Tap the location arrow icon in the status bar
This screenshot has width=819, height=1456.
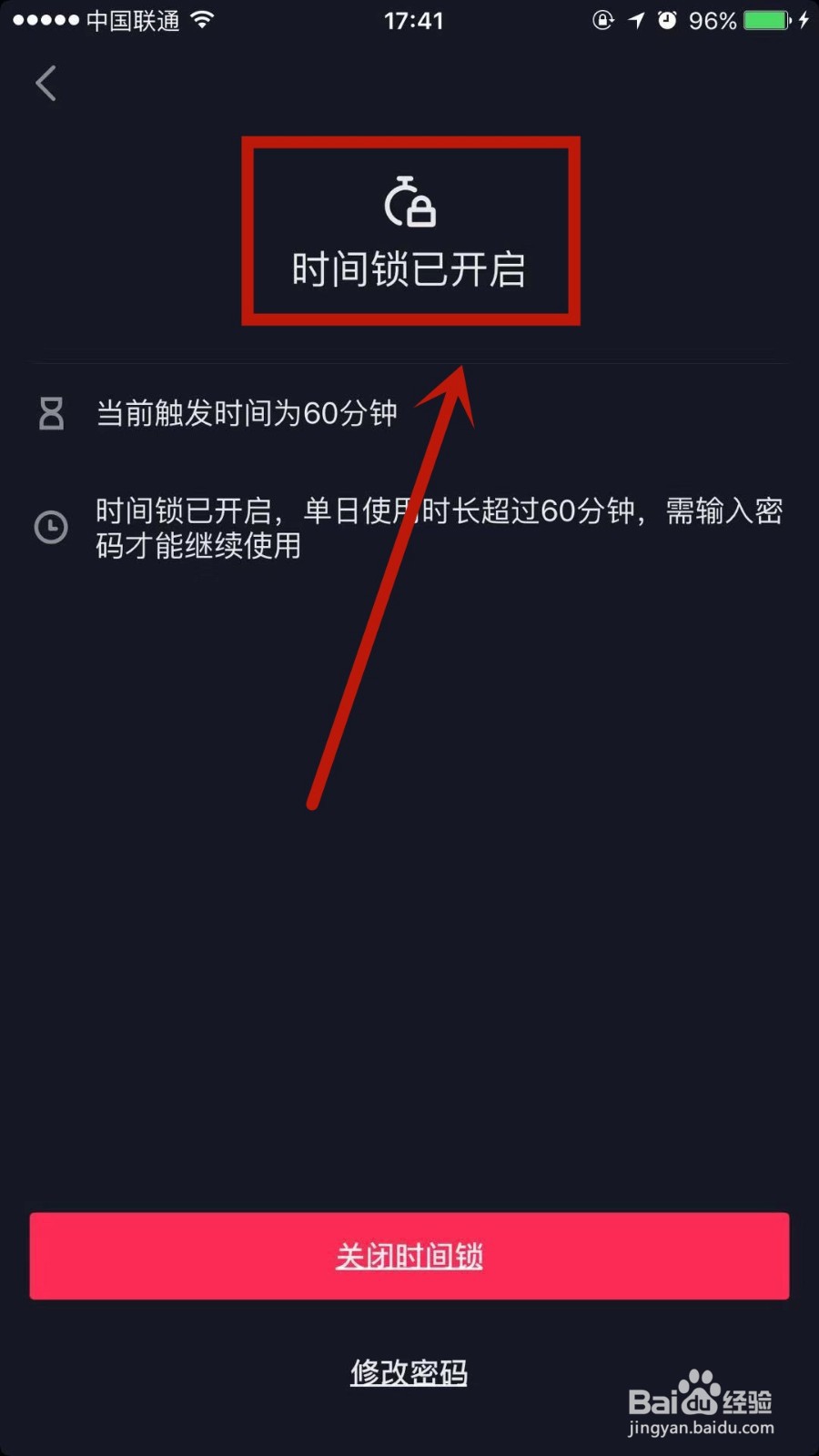pos(635,19)
